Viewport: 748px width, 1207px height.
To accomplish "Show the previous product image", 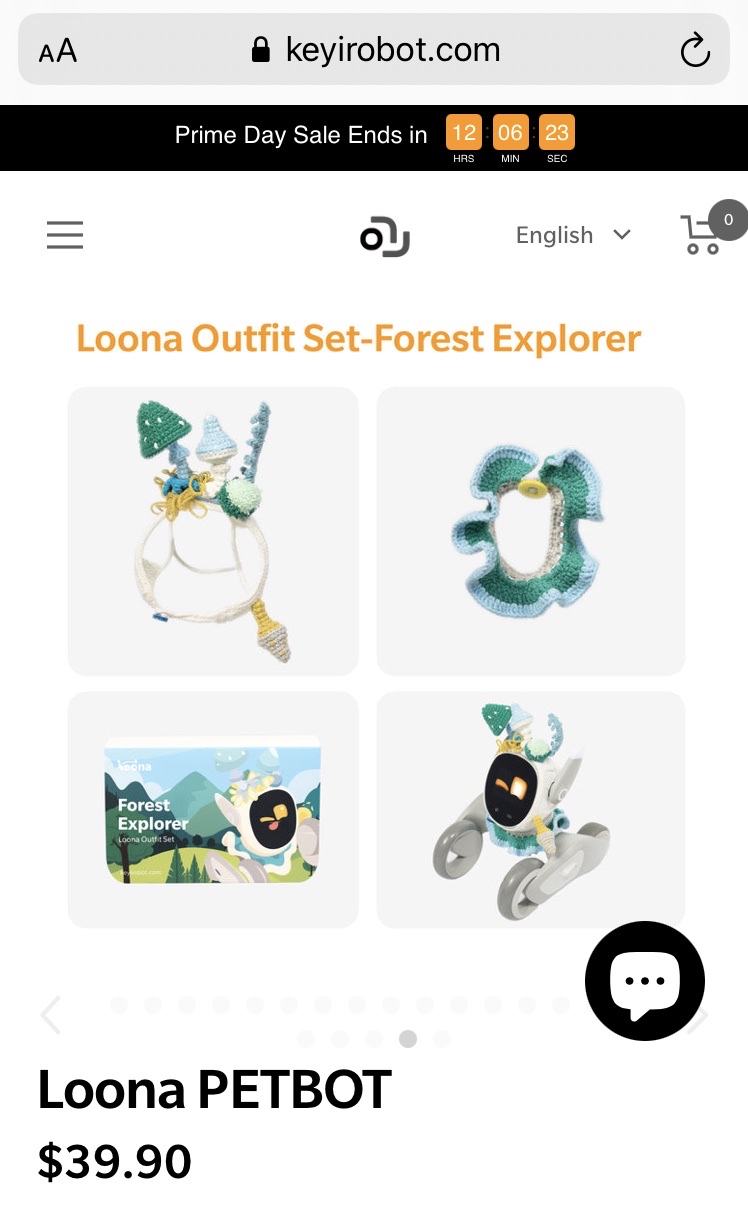I will coord(51,1015).
